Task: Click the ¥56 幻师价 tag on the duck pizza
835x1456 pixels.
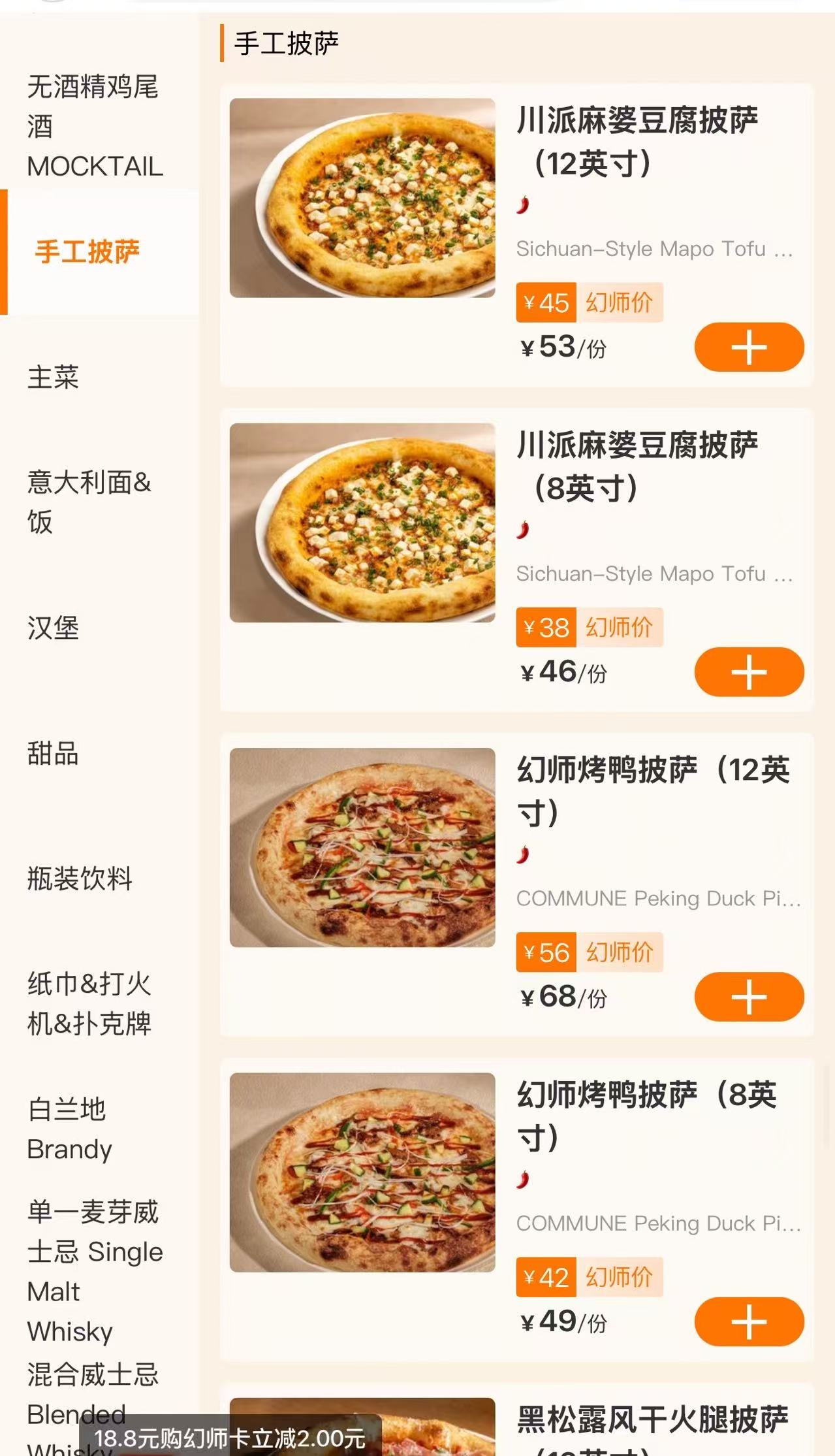Action: pos(588,953)
